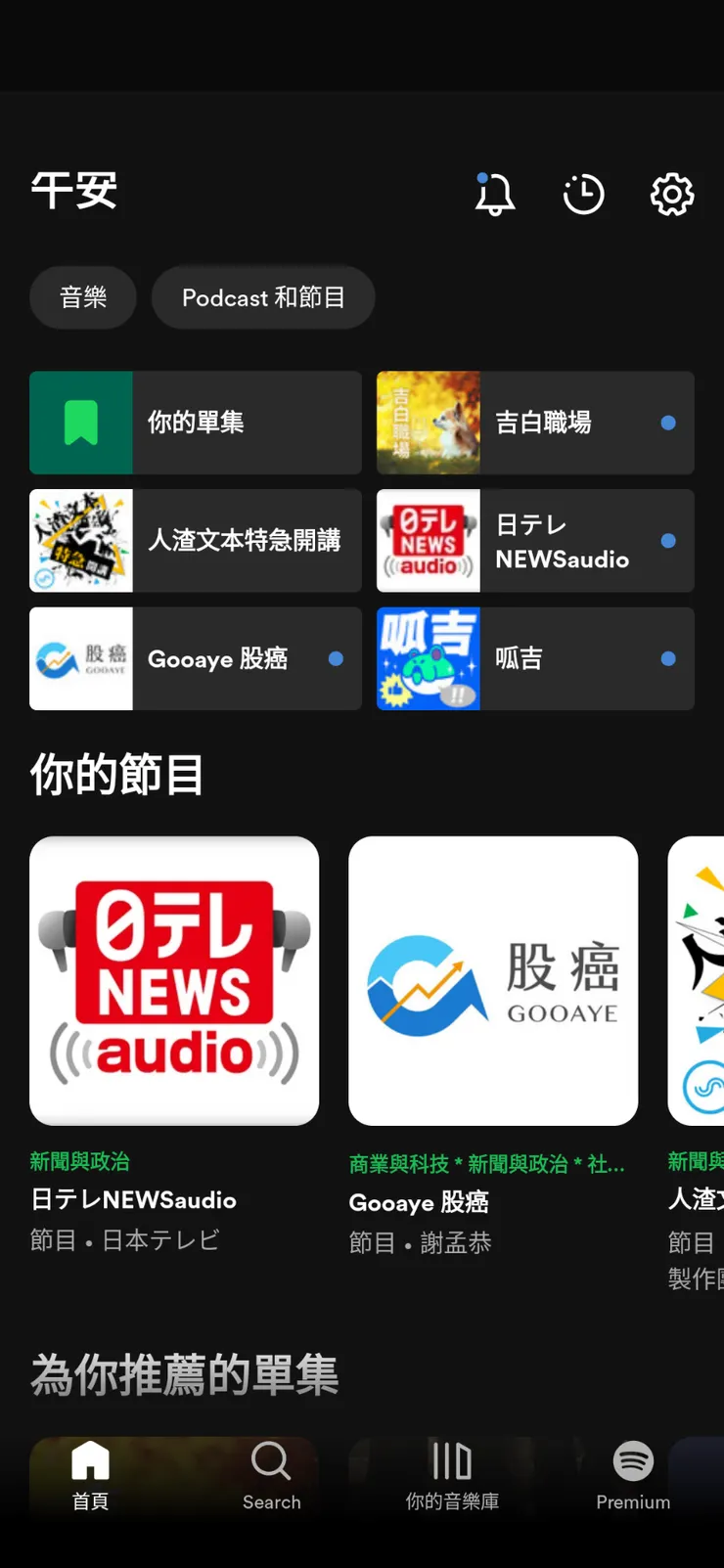Tap the blue new-episode dot on 呱吉
The width and height of the screenshot is (724, 1568).
[667, 658]
